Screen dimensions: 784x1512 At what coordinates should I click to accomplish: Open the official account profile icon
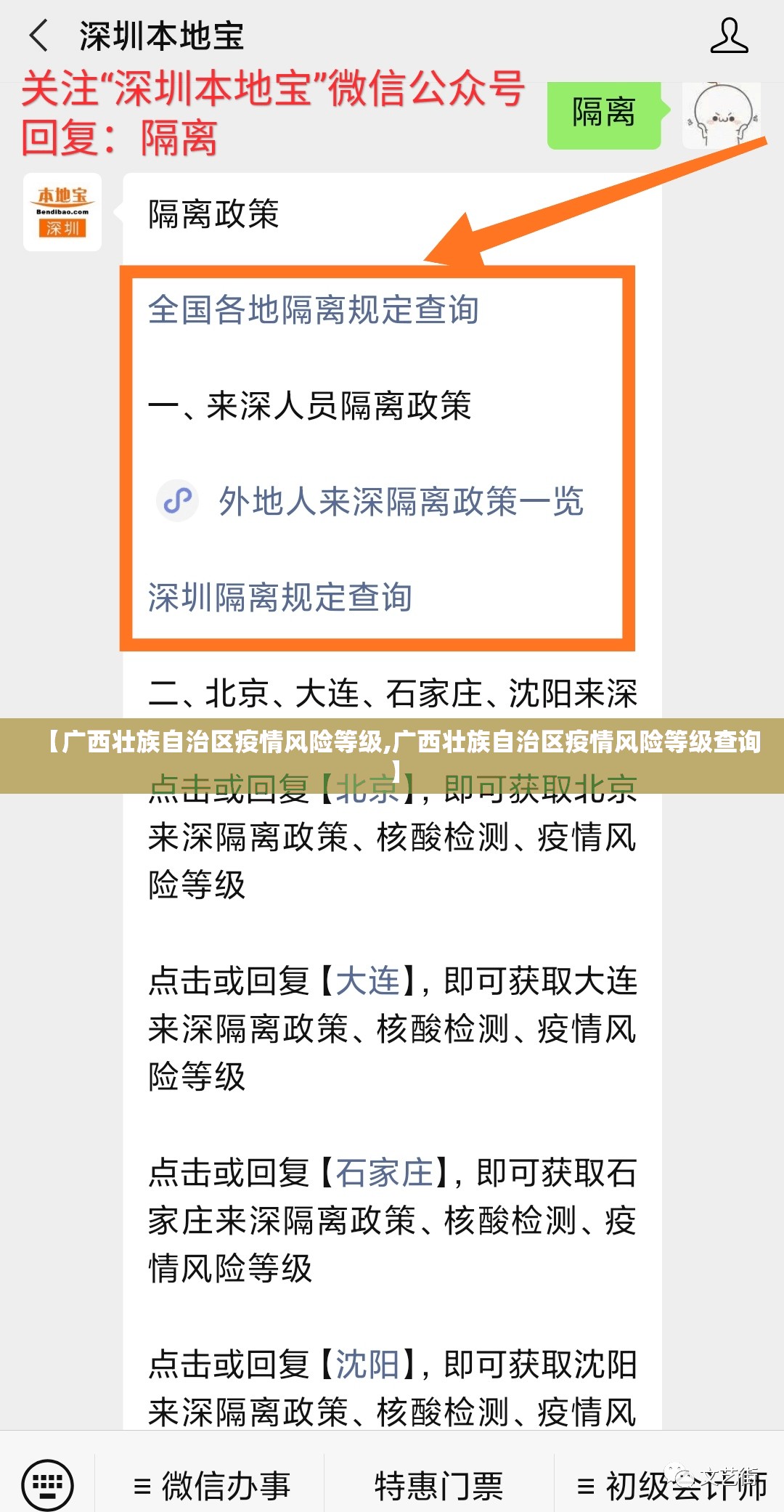point(729,36)
